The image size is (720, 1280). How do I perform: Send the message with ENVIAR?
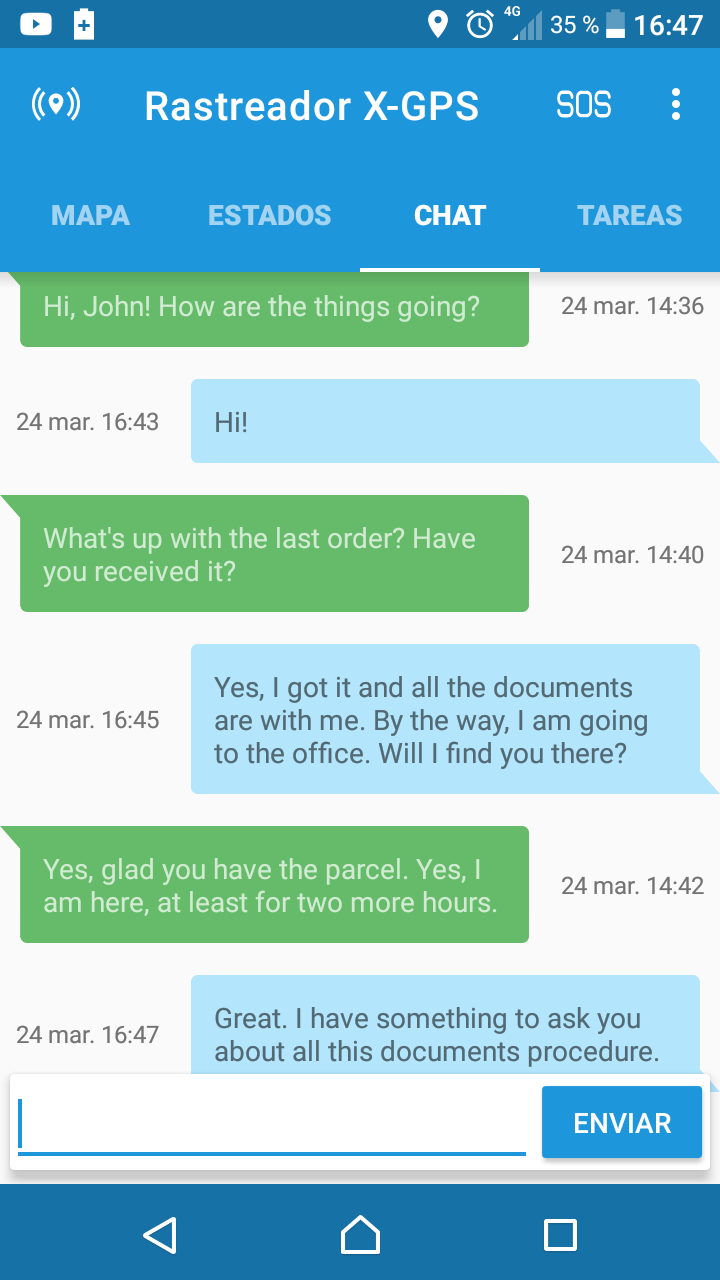(x=622, y=1122)
